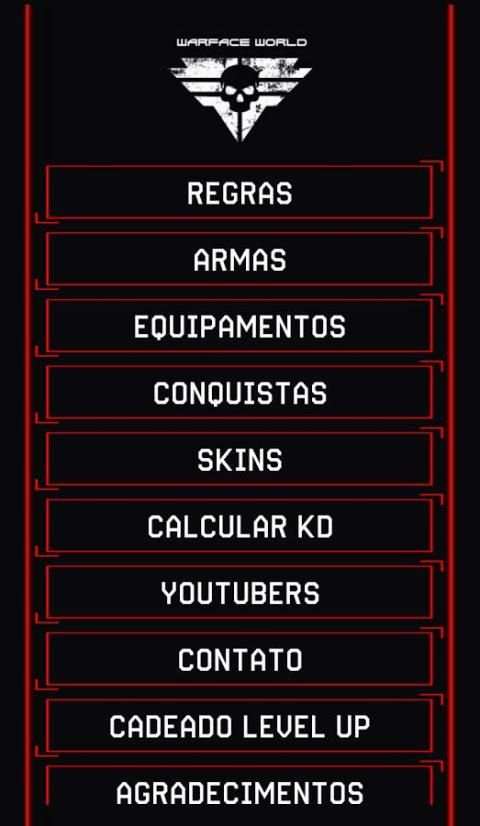
Task: Open EQUIPAMENTOS
Action: point(240,326)
